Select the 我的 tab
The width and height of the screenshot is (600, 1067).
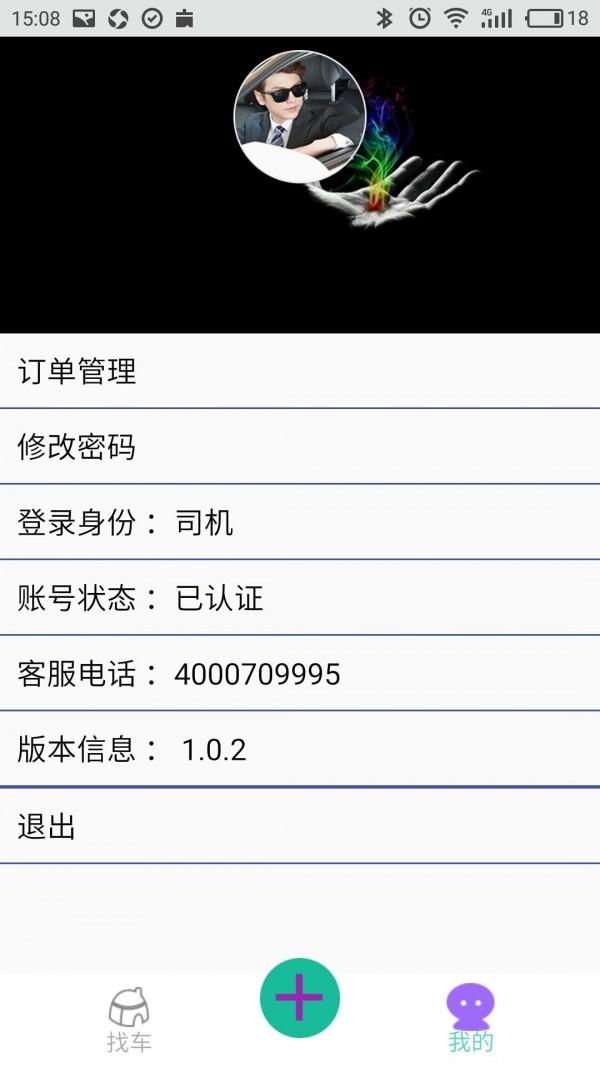[x=470, y=1018]
